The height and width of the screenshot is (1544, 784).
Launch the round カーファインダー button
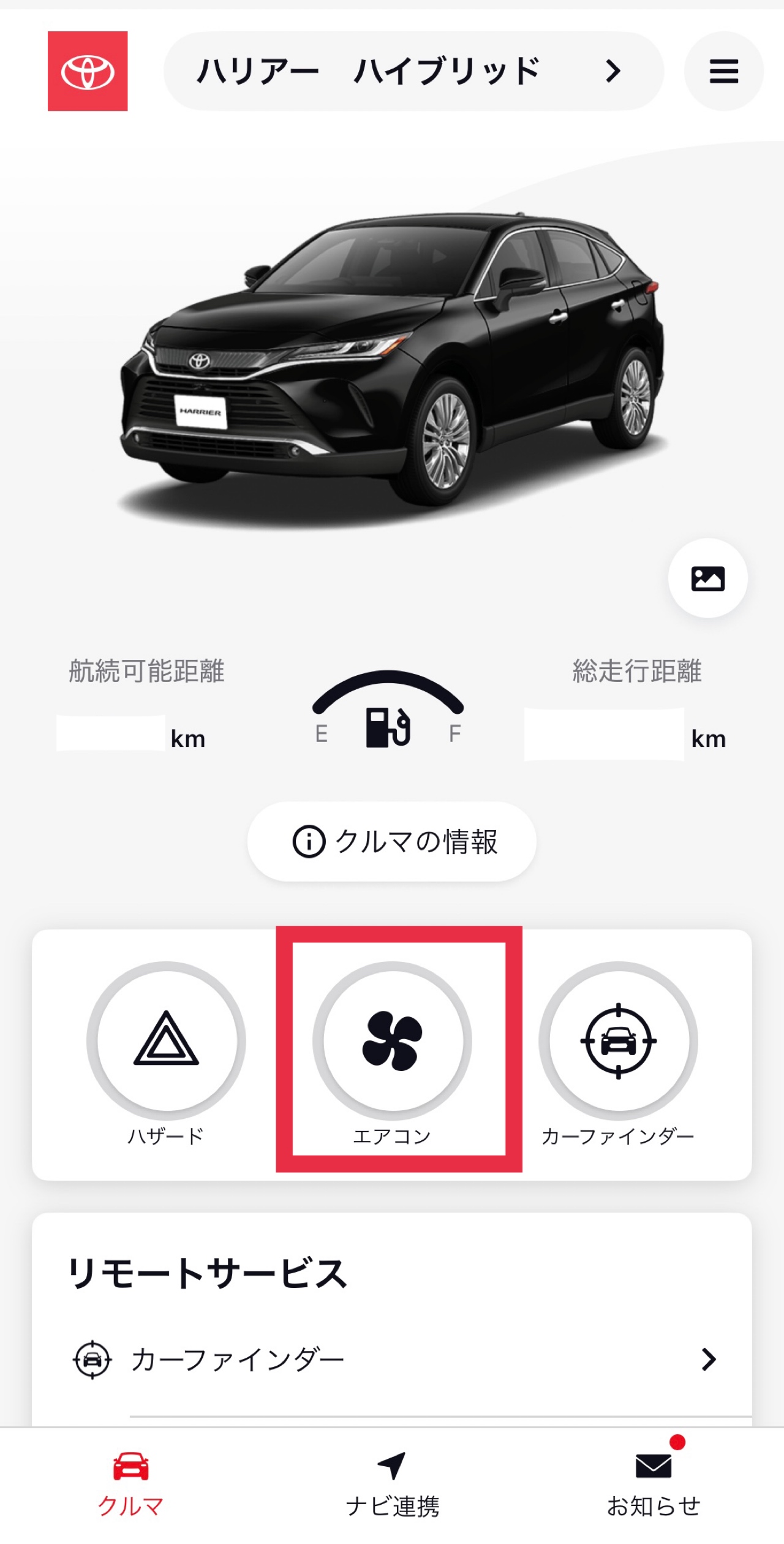pyautogui.click(x=618, y=1040)
